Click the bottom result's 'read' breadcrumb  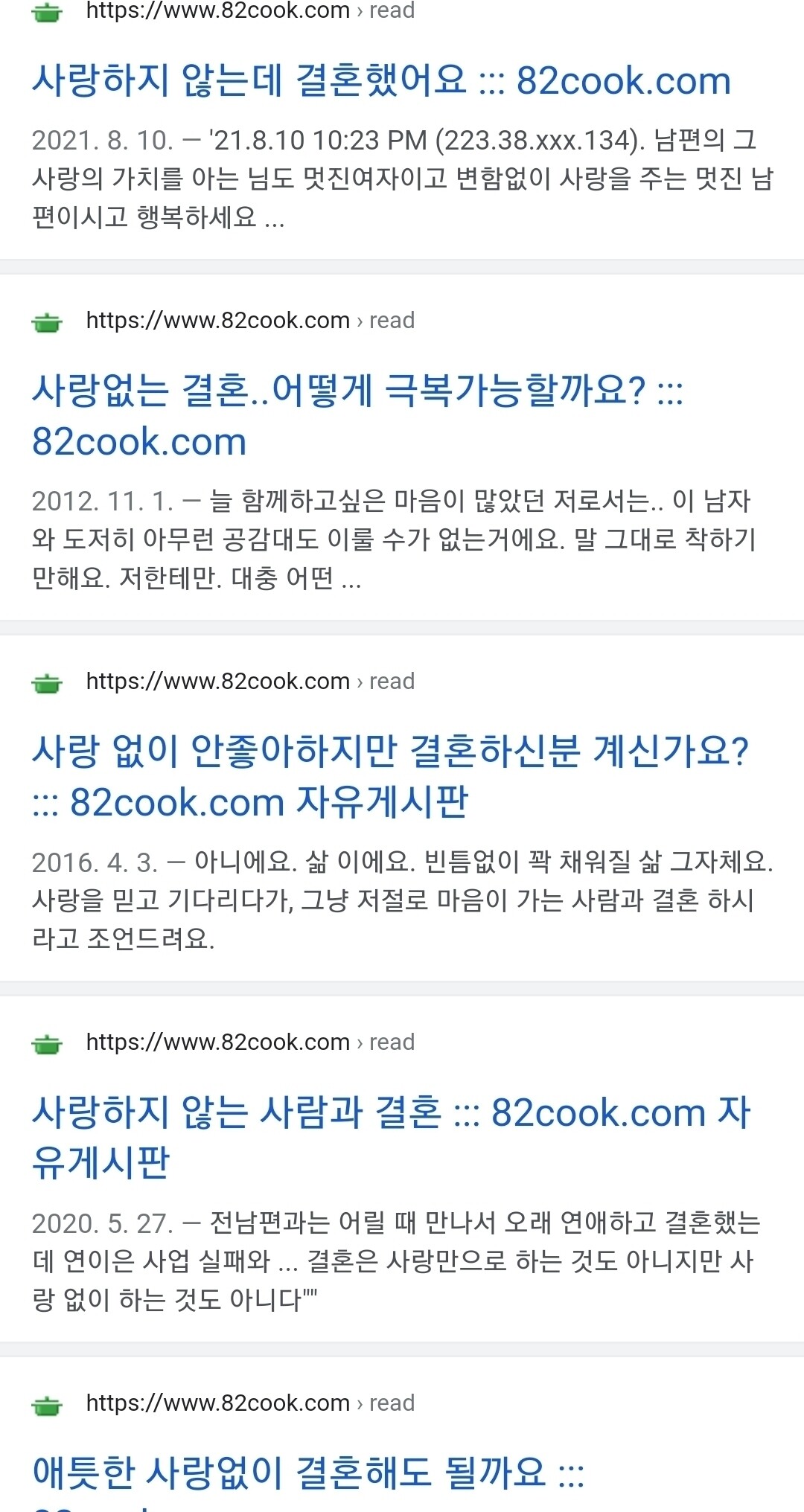pyautogui.click(x=393, y=1403)
